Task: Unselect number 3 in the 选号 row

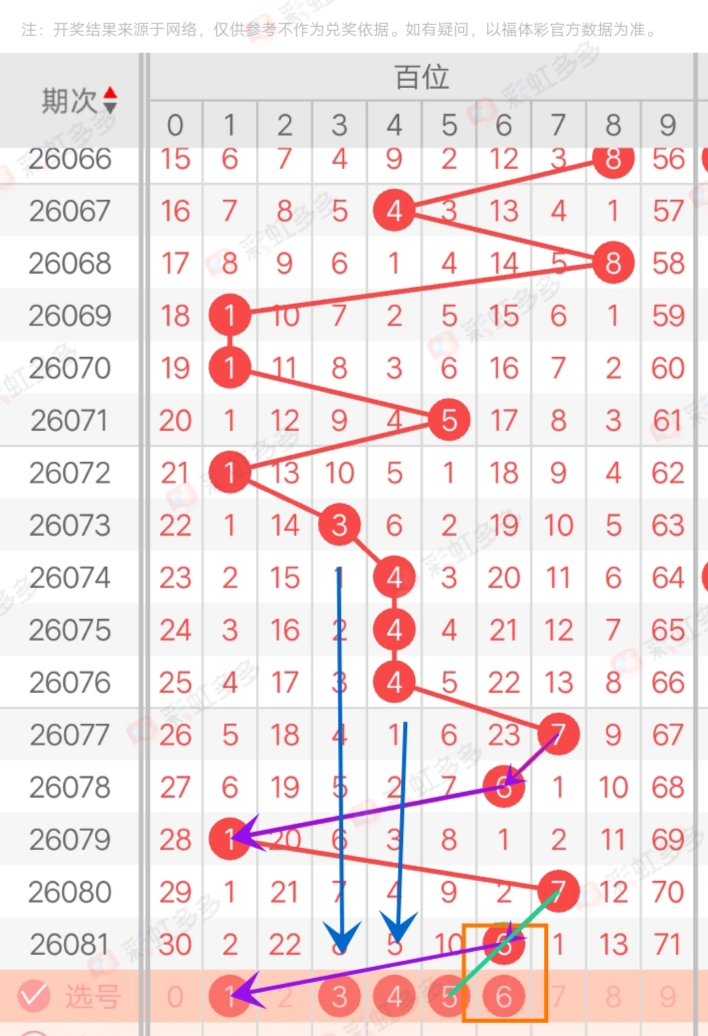Action: pyautogui.click(x=340, y=996)
